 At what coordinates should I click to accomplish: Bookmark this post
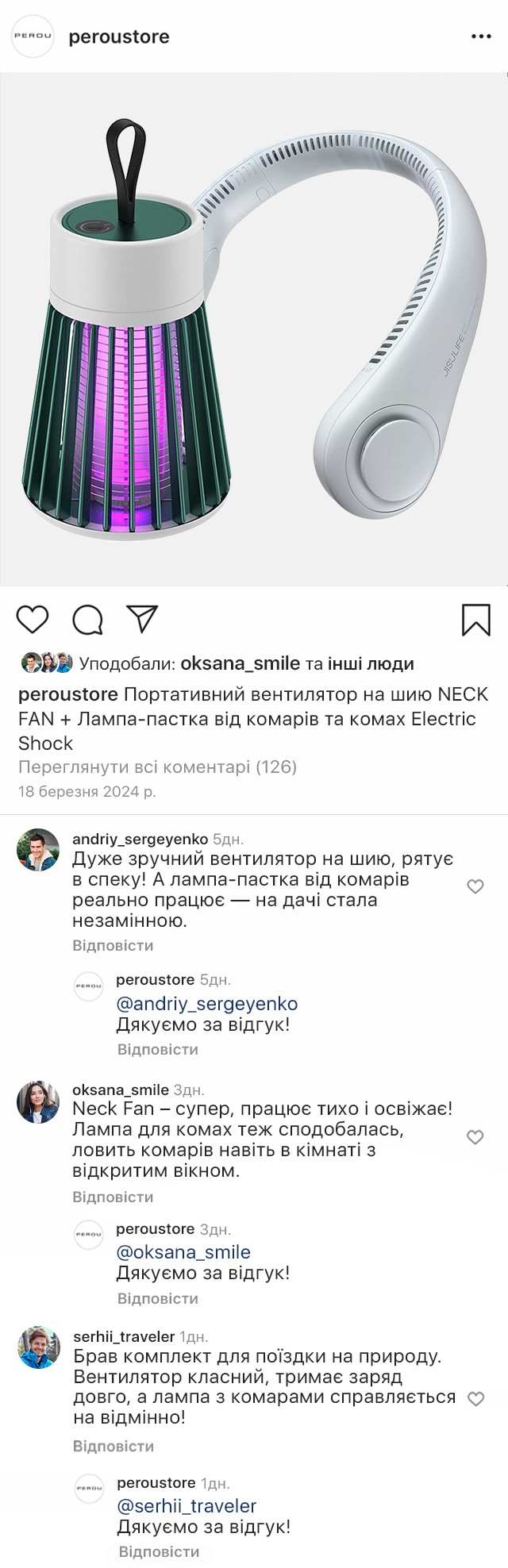[475, 620]
